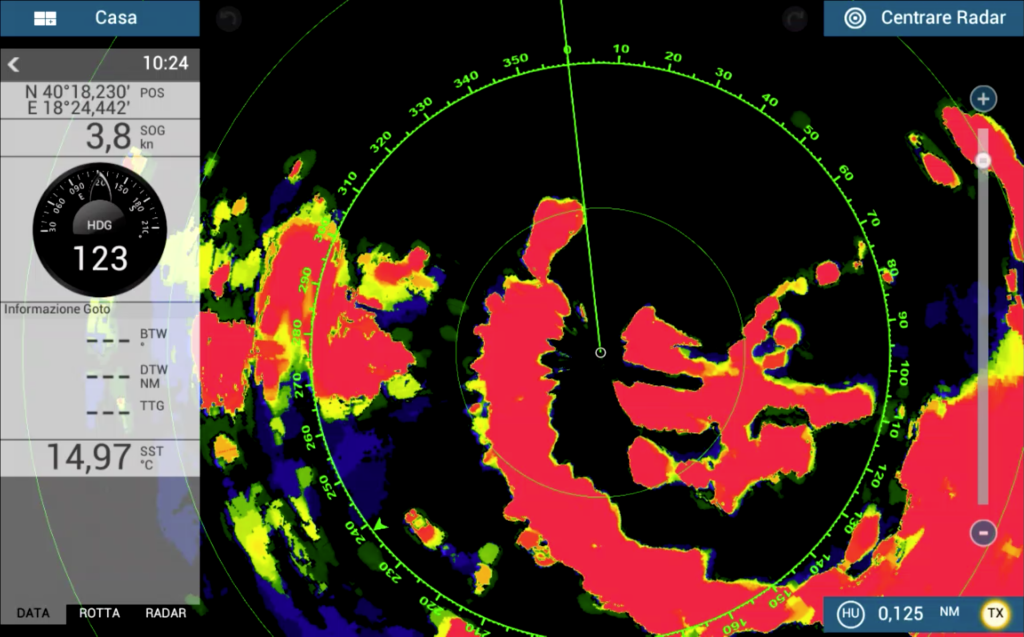Switch to the ROTTA tab

pos(100,612)
